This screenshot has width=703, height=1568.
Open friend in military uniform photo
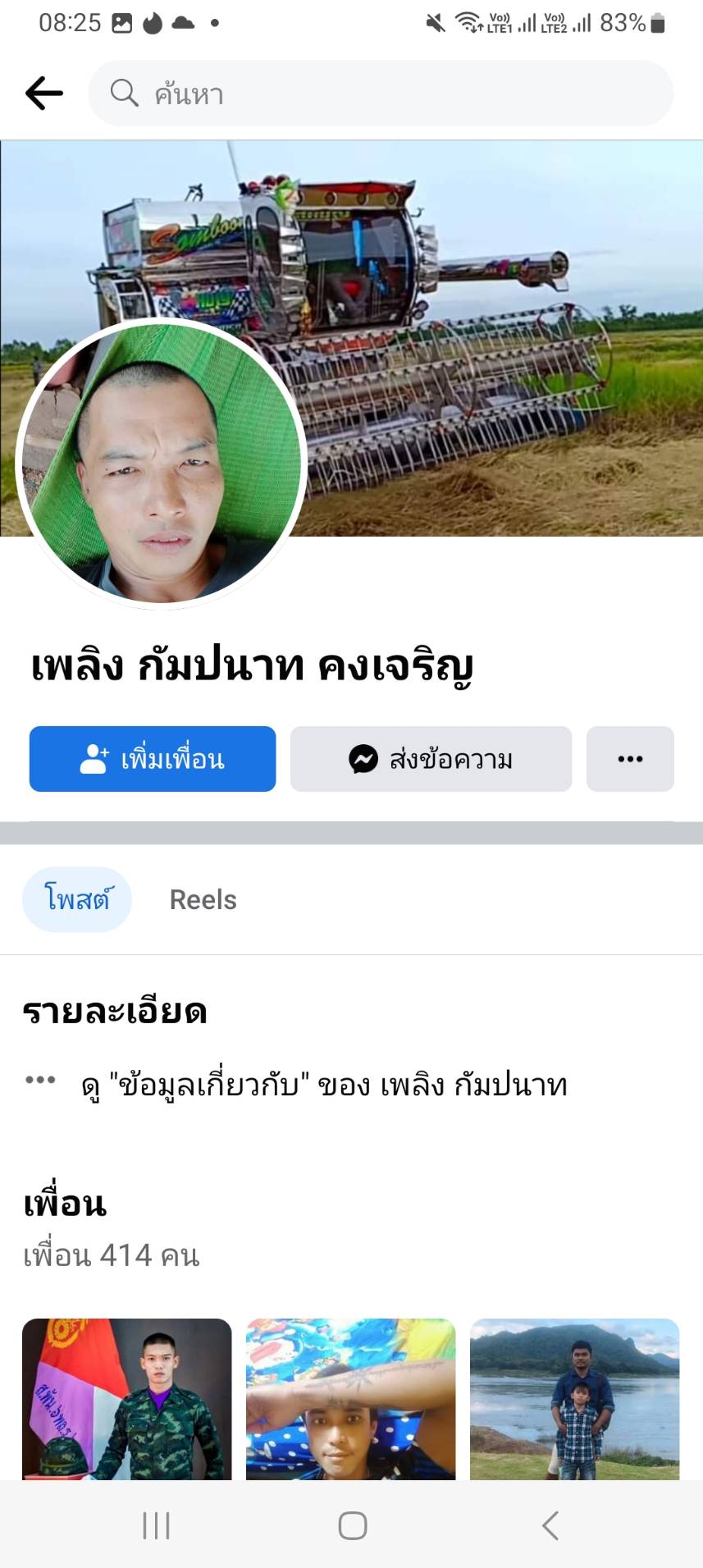coord(127,1399)
